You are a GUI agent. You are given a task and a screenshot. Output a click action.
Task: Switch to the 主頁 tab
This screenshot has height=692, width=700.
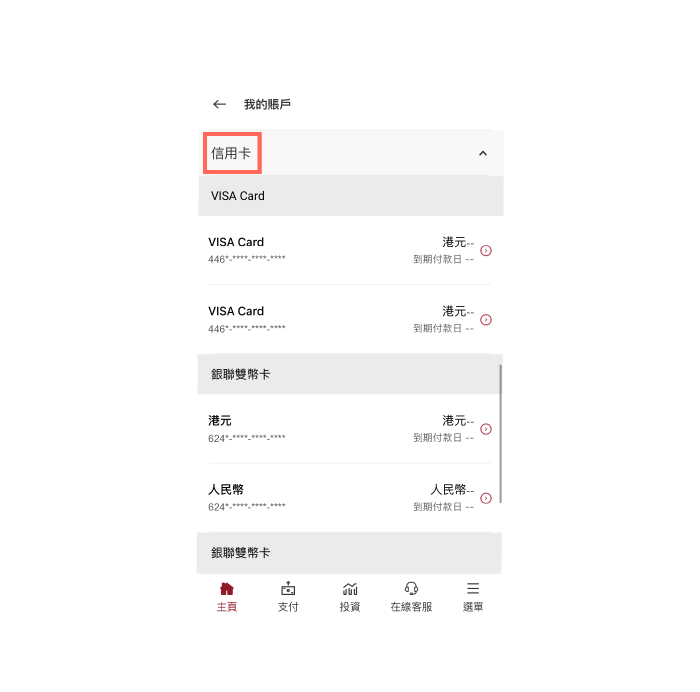(227, 596)
